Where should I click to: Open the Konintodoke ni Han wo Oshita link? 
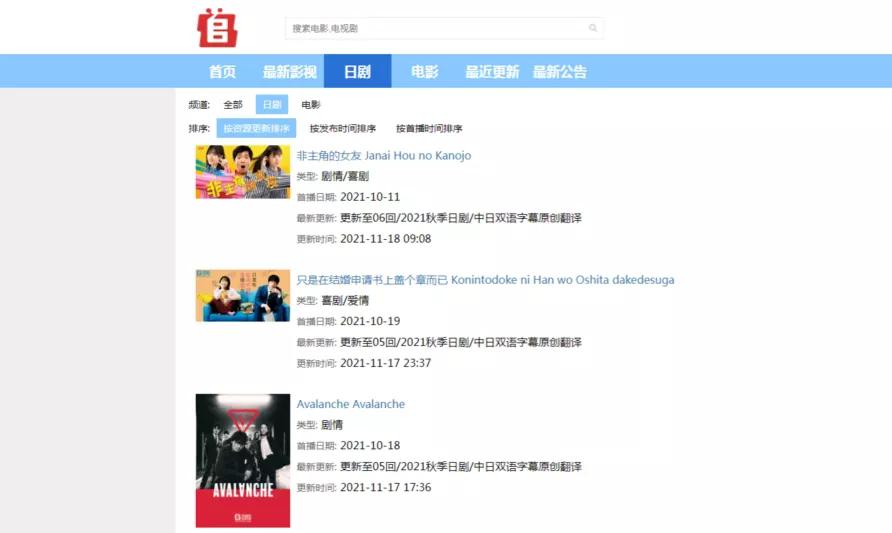pos(485,280)
